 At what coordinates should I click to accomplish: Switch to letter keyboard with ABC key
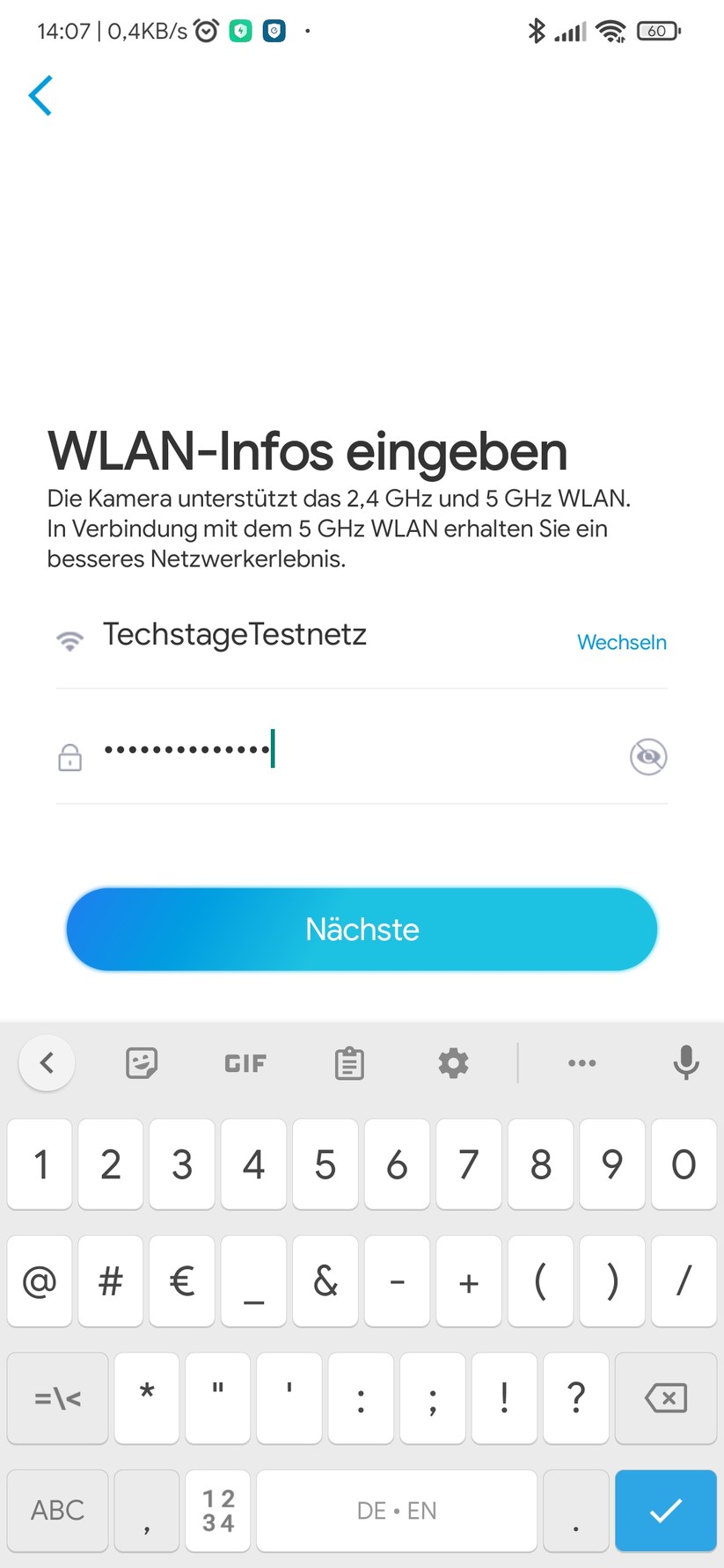click(x=56, y=1511)
